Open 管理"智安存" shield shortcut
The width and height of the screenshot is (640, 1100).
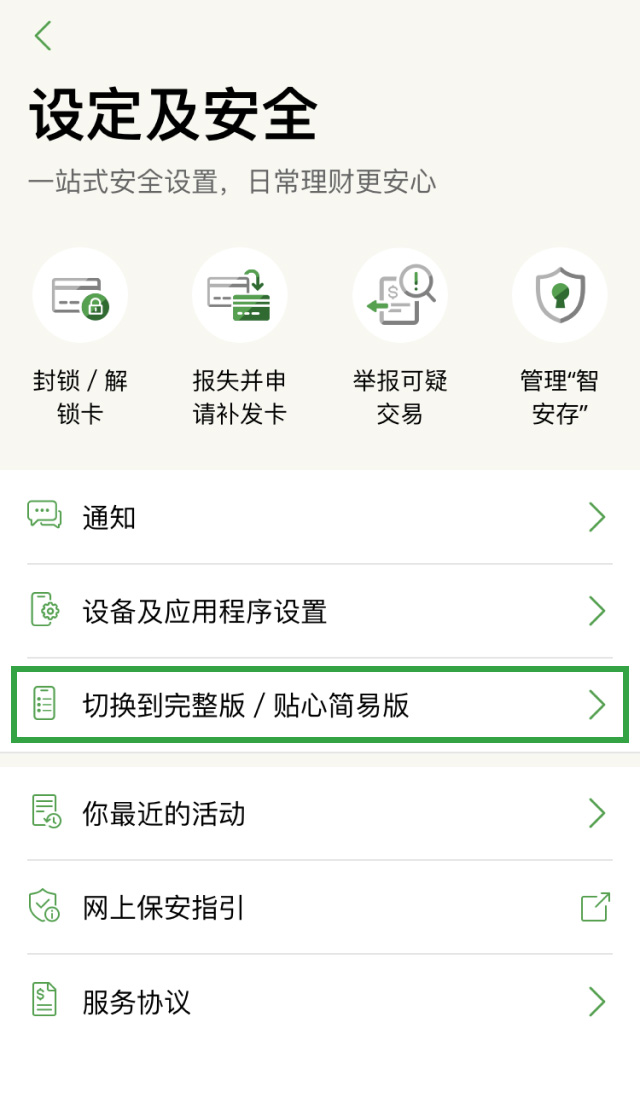click(559, 296)
